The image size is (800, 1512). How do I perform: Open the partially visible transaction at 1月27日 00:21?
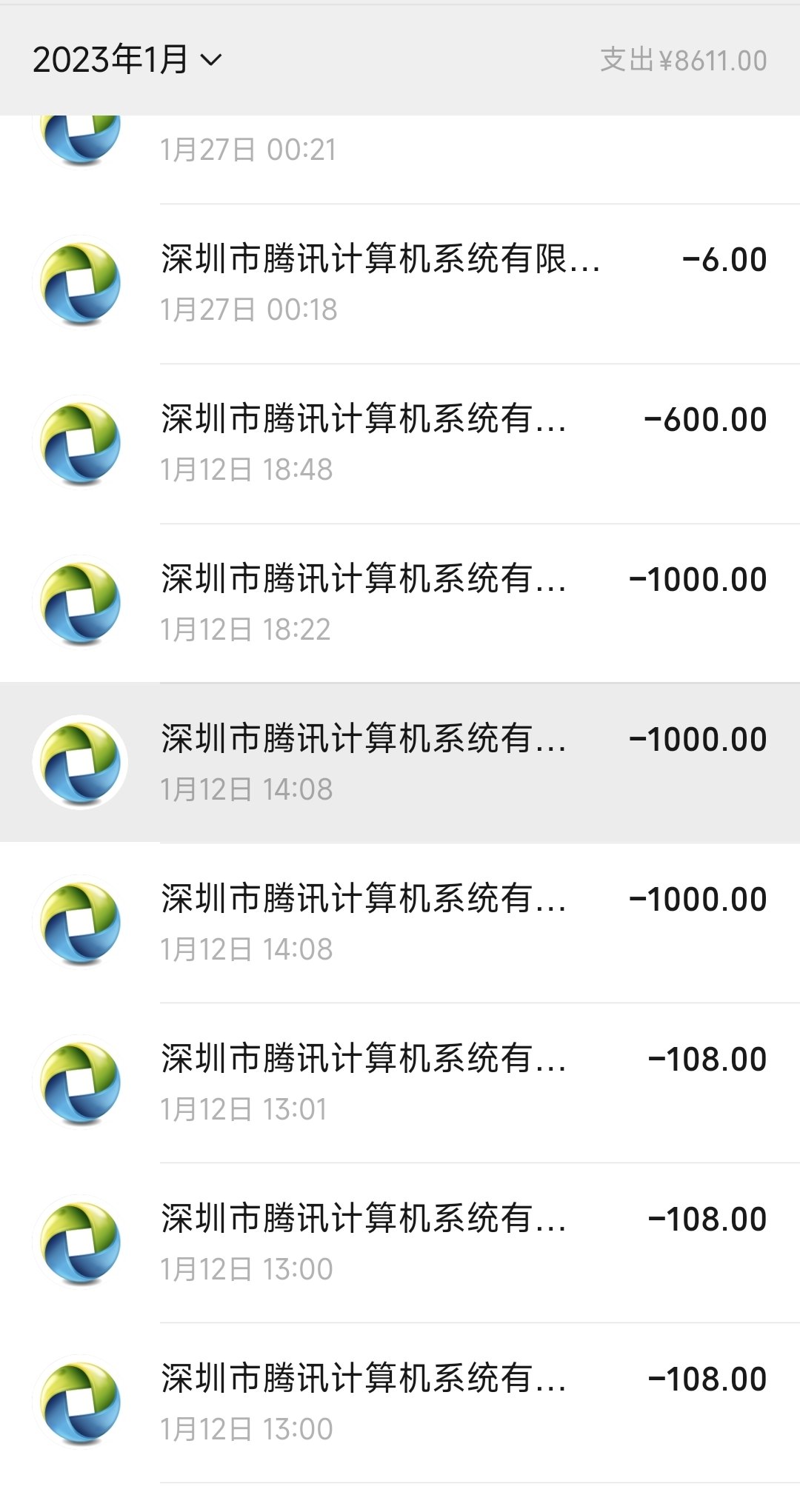pos(400,159)
